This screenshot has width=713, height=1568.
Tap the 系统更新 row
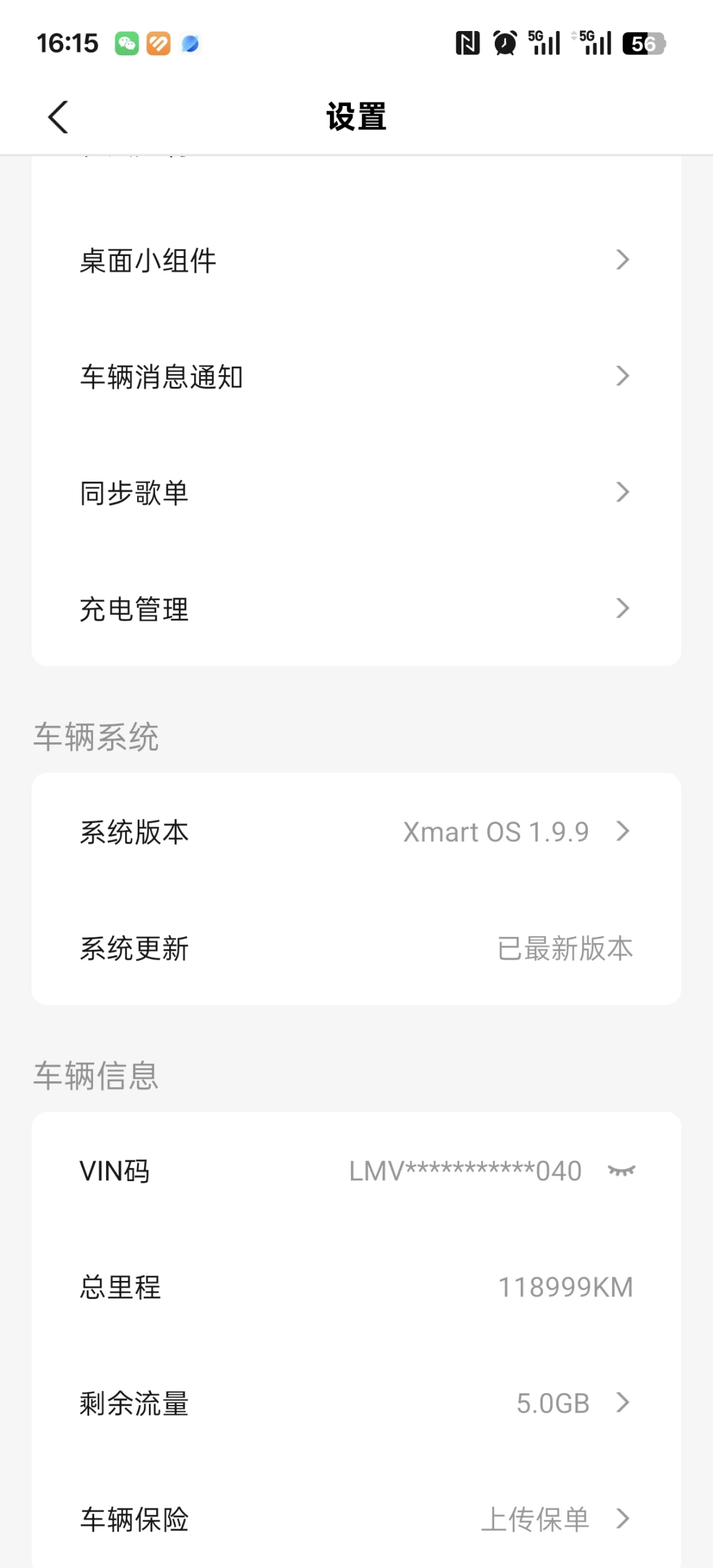point(356,948)
